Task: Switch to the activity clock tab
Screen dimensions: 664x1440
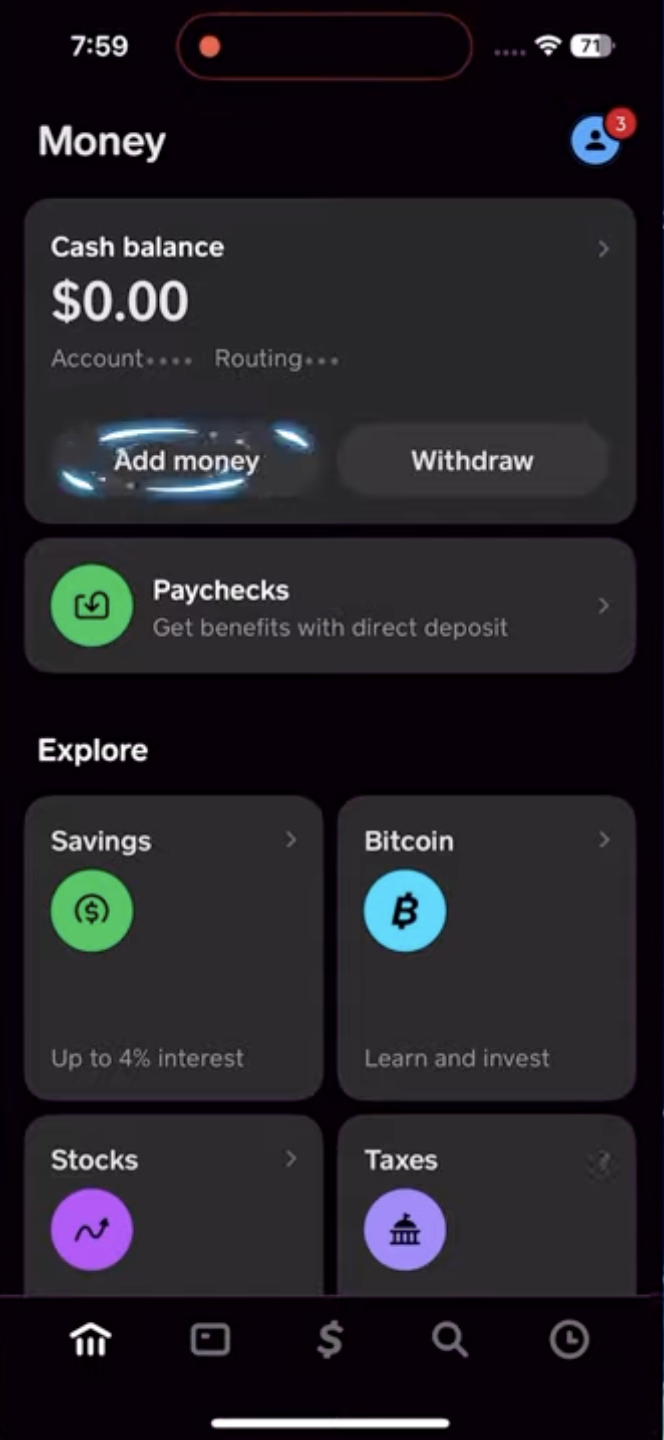Action: (x=570, y=1340)
